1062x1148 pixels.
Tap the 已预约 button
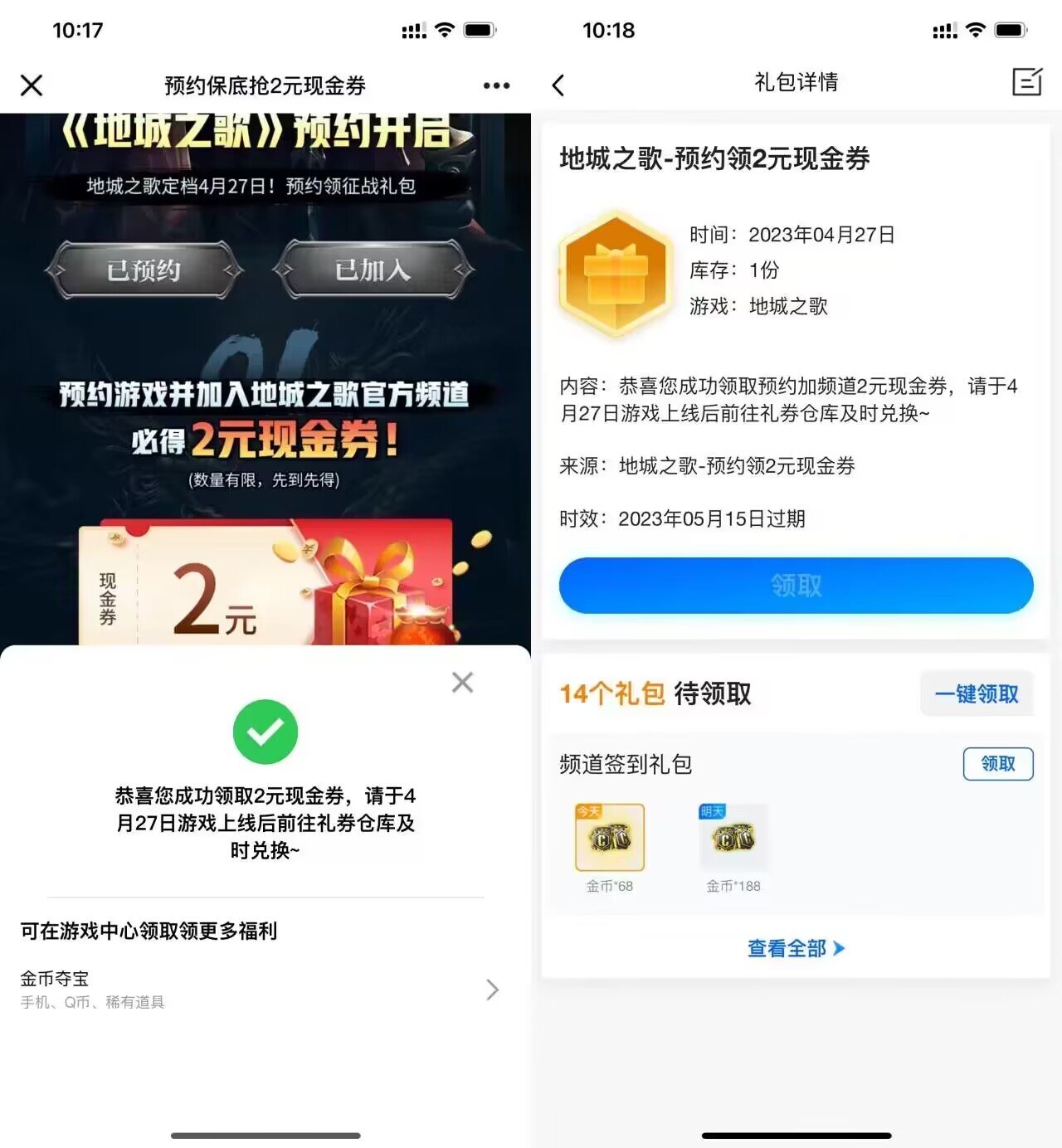(144, 270)
